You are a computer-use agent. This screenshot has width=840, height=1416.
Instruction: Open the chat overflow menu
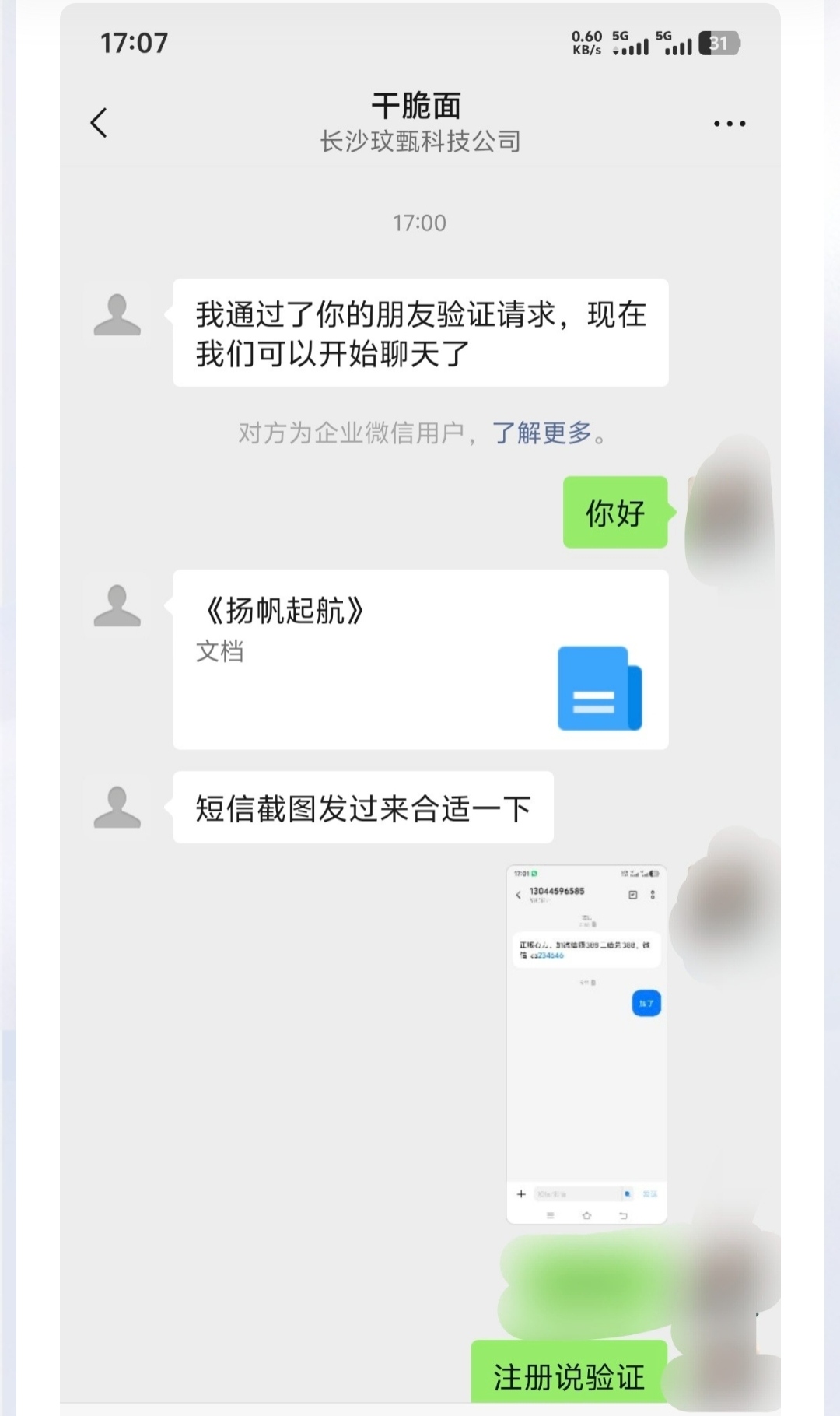tap(729, 124)
